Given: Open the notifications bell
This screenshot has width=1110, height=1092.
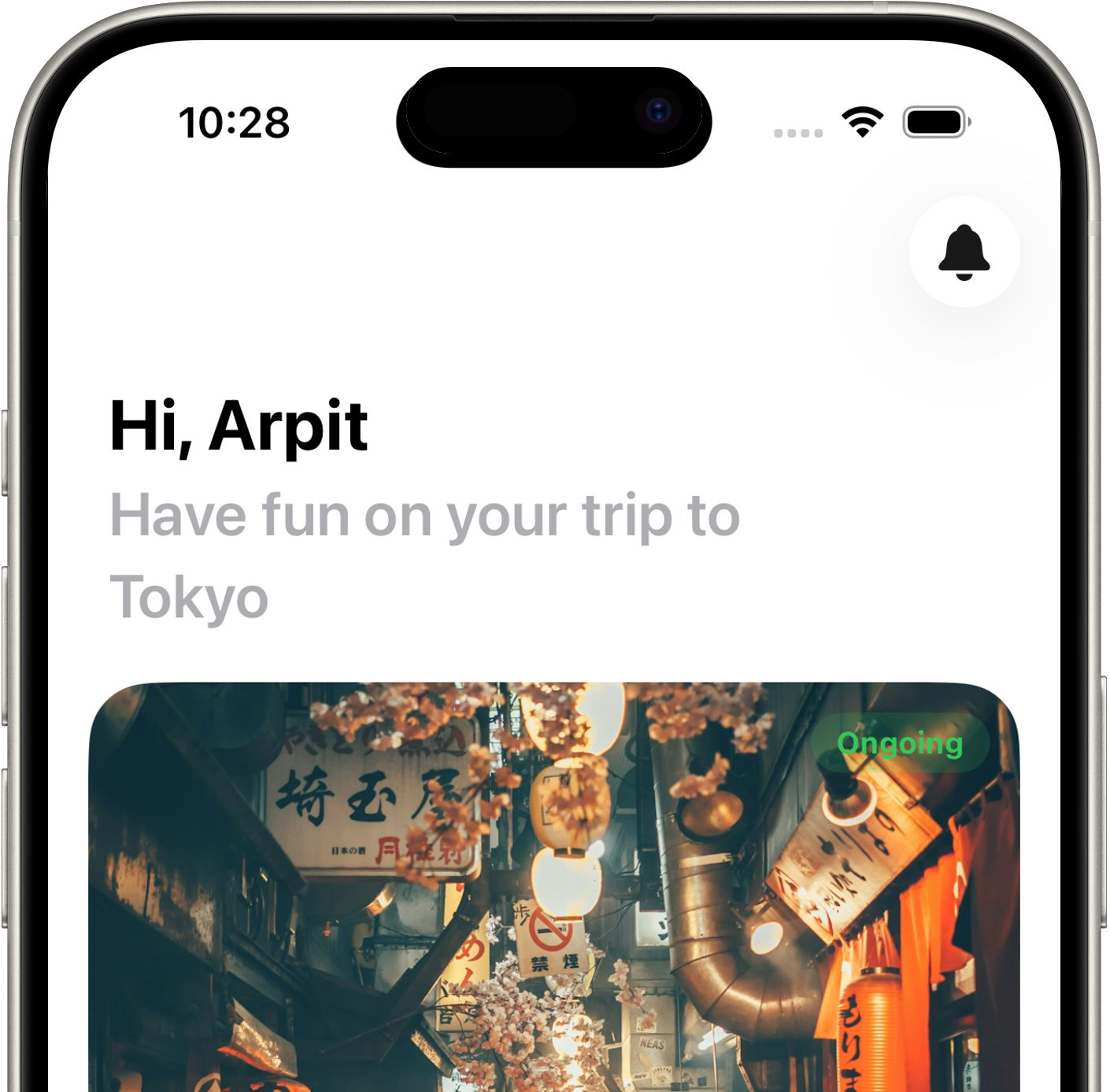Looking at the screenshot, I should point(964,252).
